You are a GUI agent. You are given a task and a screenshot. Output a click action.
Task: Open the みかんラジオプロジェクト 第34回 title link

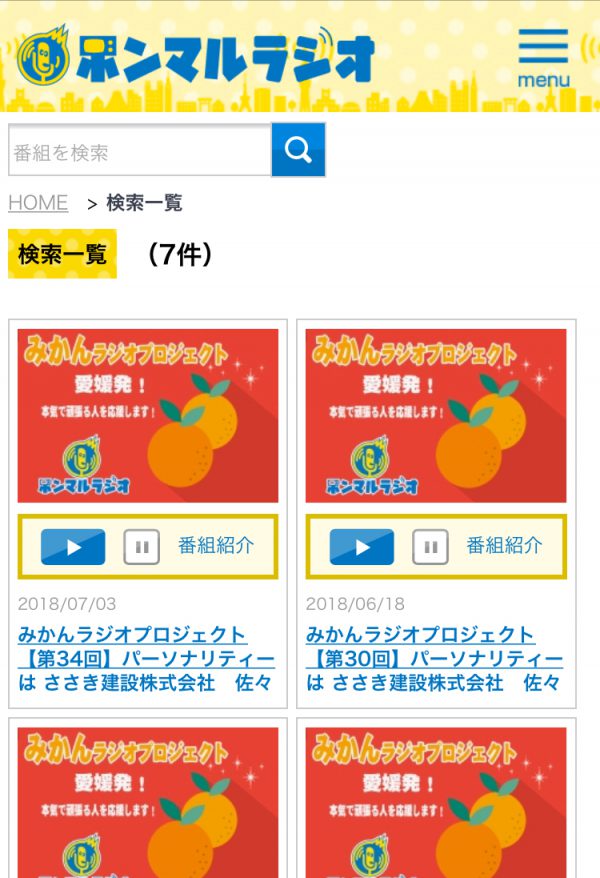click(x=146, y=659)
